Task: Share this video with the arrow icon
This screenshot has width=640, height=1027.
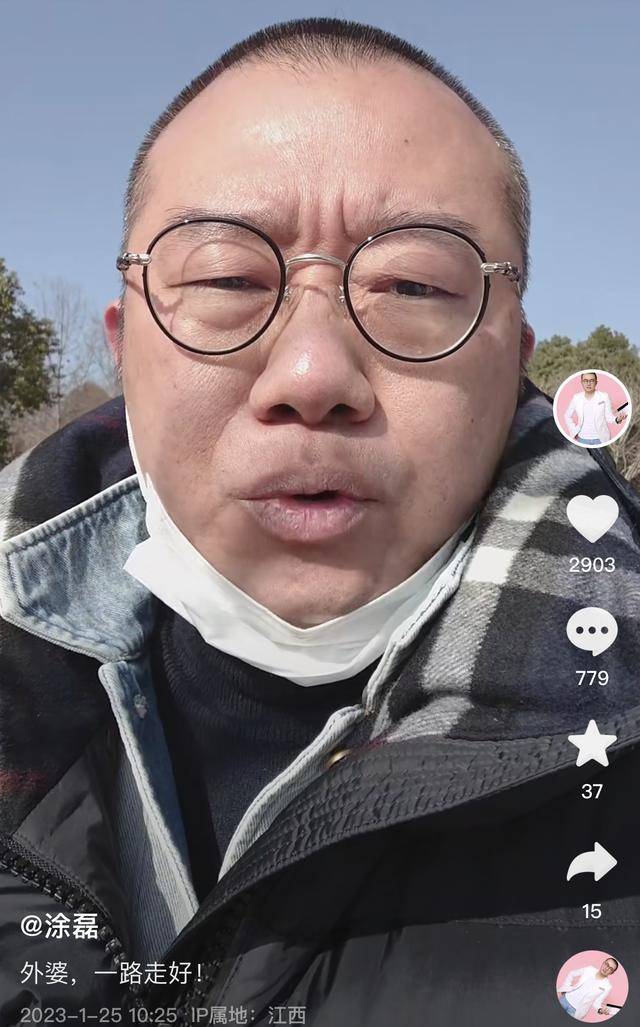Action: [x=592, y=862]
